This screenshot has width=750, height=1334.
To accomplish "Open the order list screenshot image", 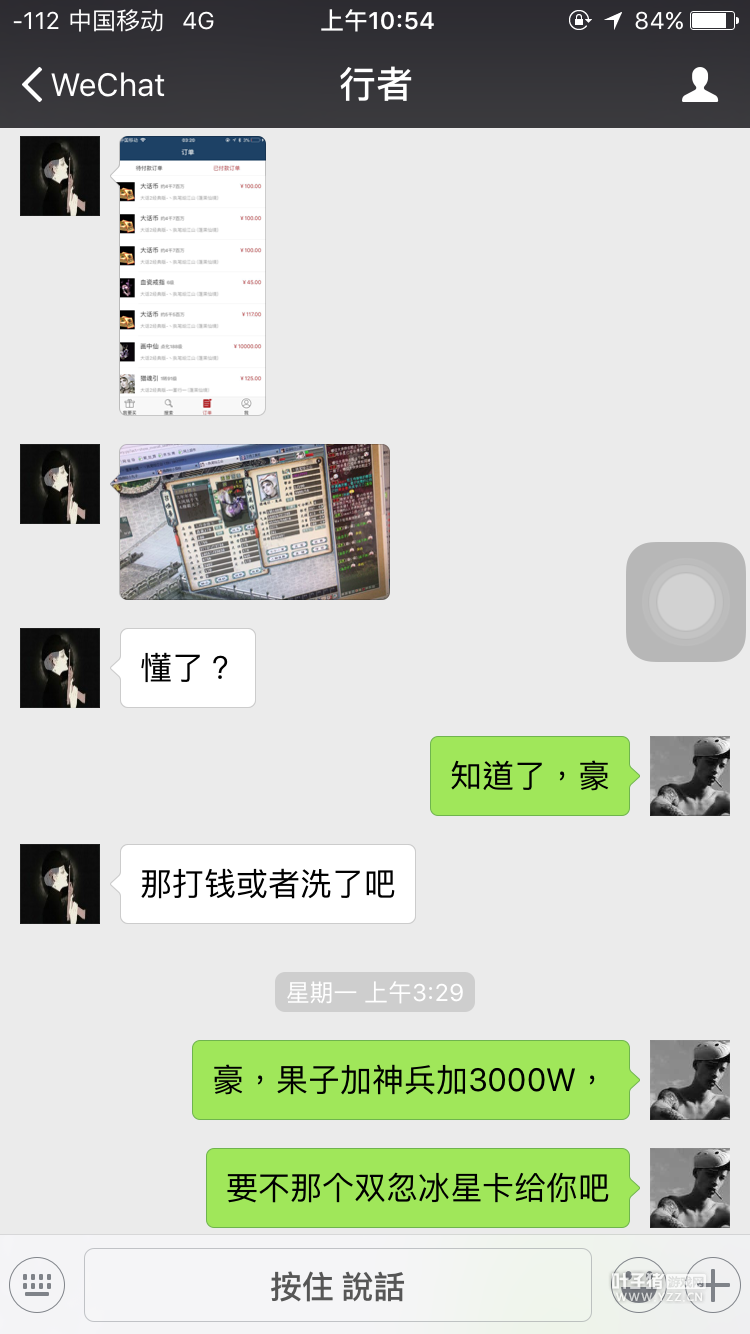I will (x=192, y=275).
